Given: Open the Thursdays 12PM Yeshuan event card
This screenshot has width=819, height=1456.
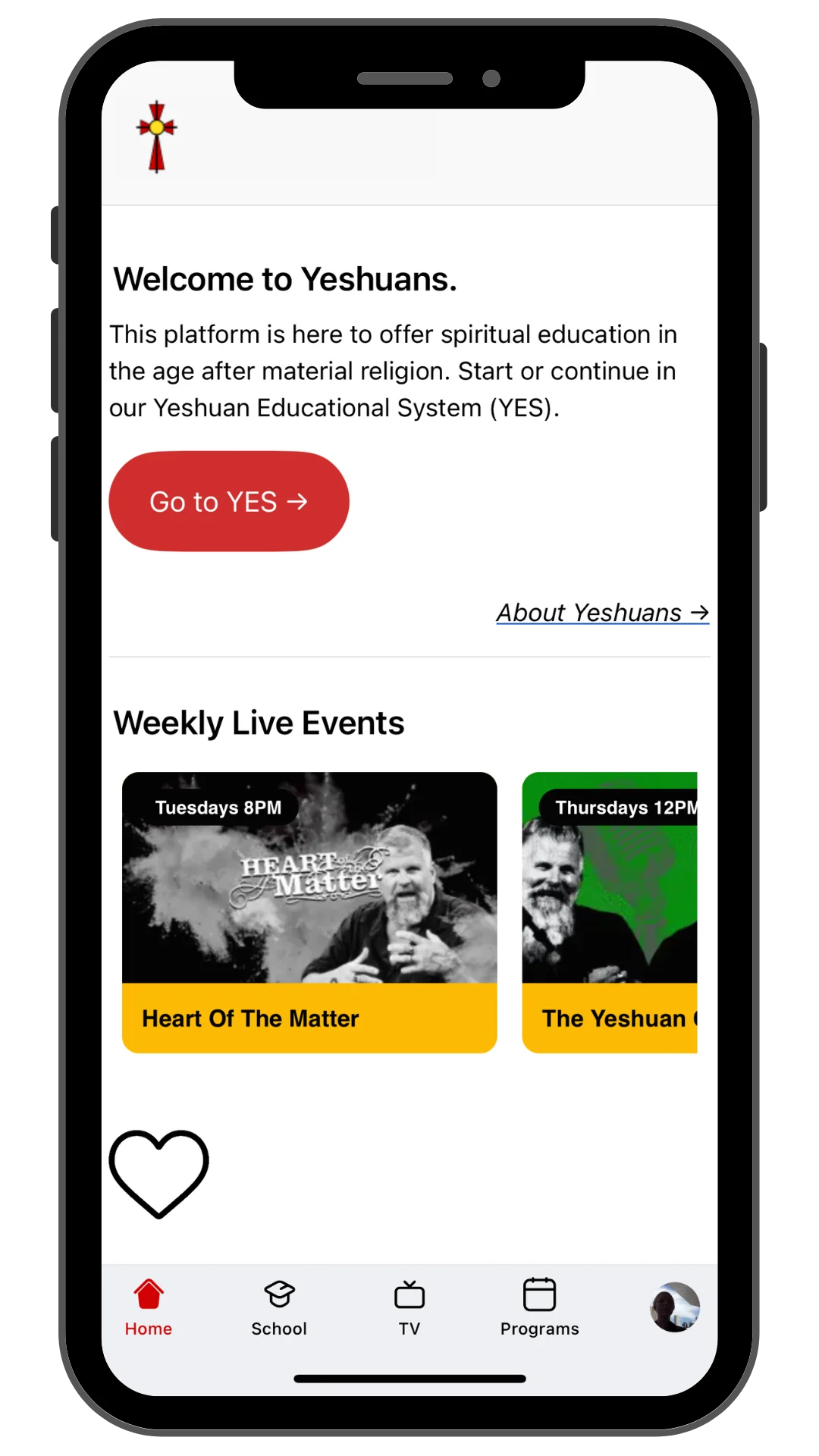Looking at the screenshot, I should point(610,912).
